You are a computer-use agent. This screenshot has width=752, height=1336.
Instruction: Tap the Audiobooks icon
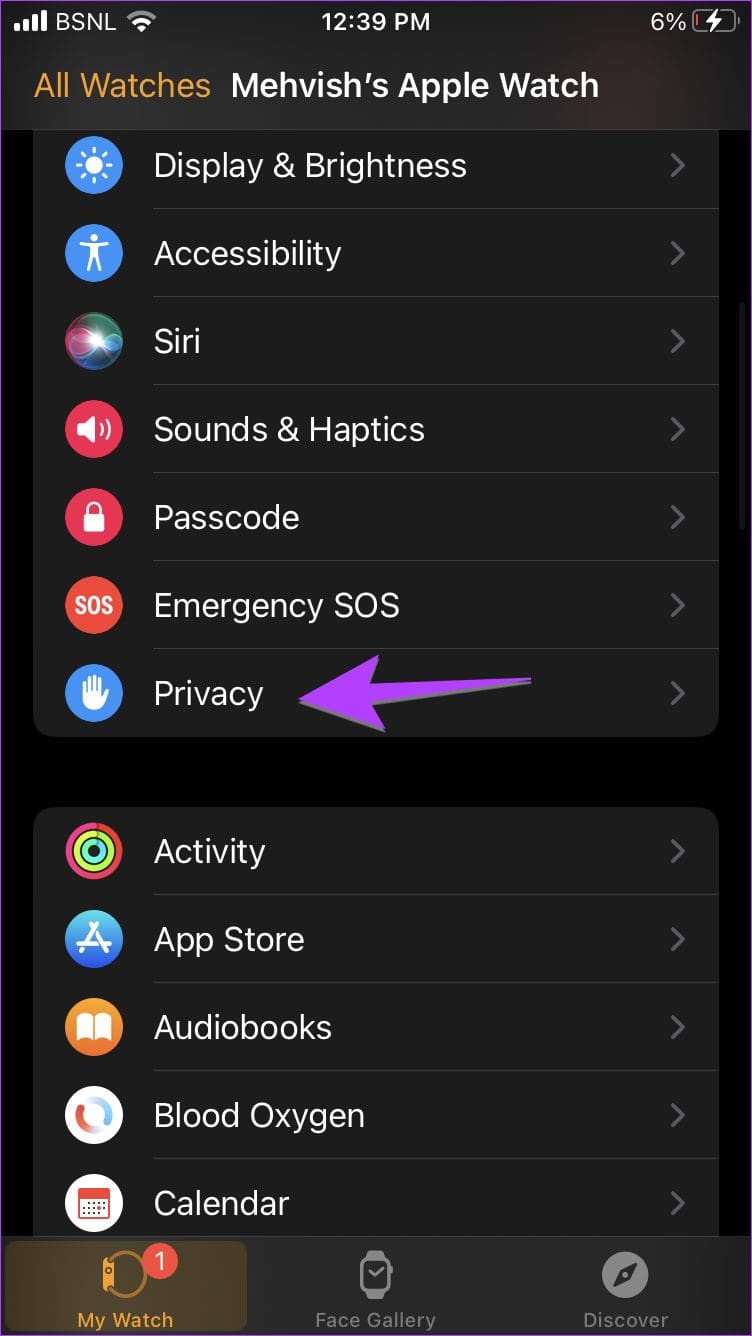(94, 1027)
